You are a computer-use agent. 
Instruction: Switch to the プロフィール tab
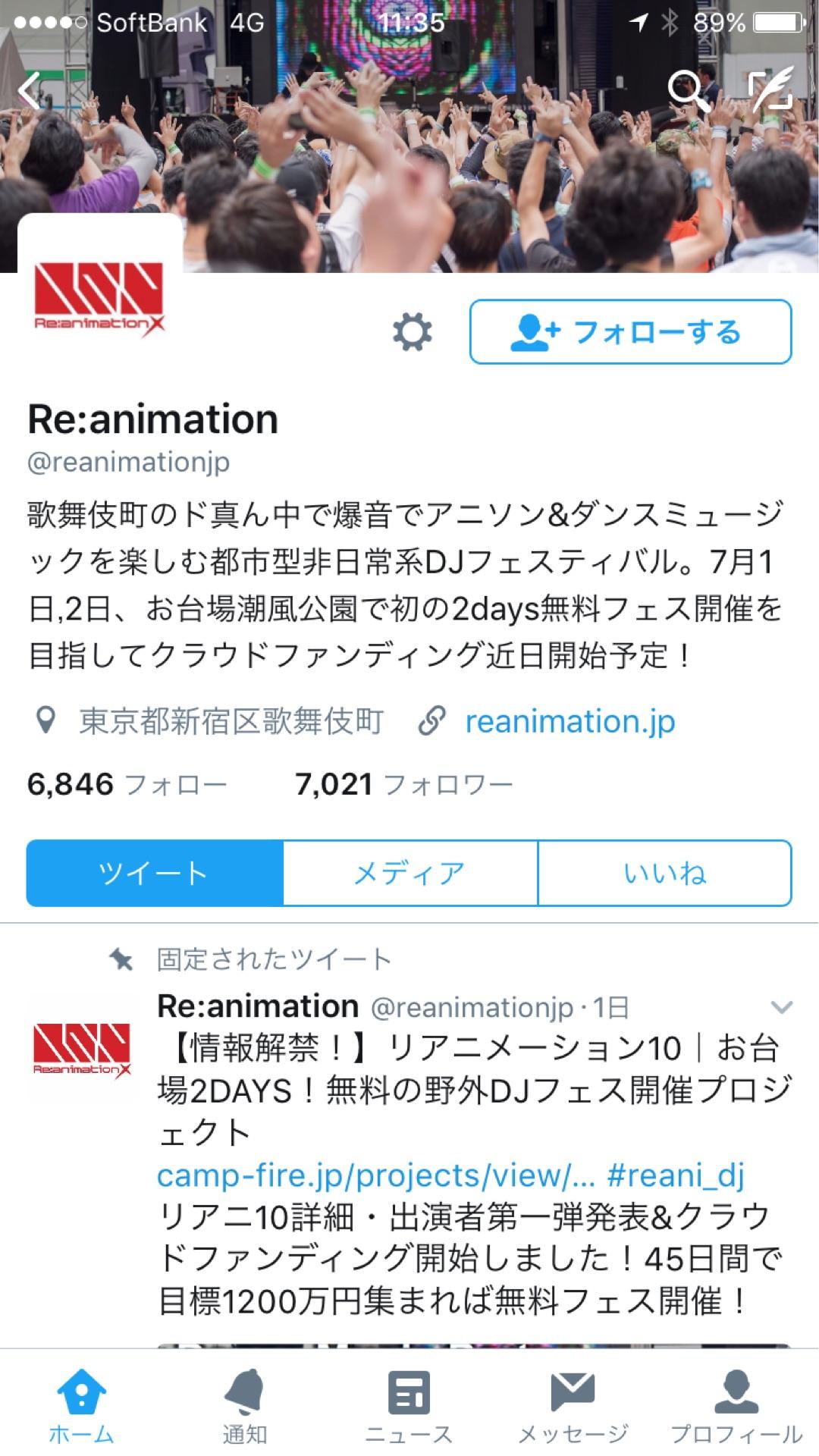pyautogui.click(x=736, y=1406)
